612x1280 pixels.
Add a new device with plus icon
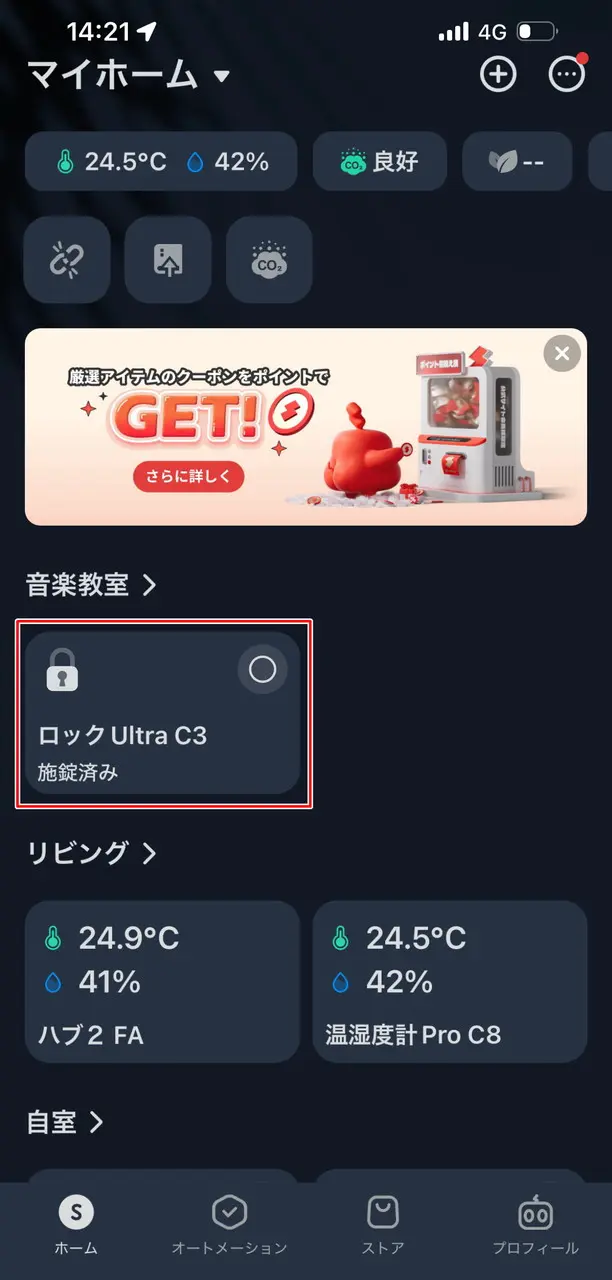click(498, 75)
